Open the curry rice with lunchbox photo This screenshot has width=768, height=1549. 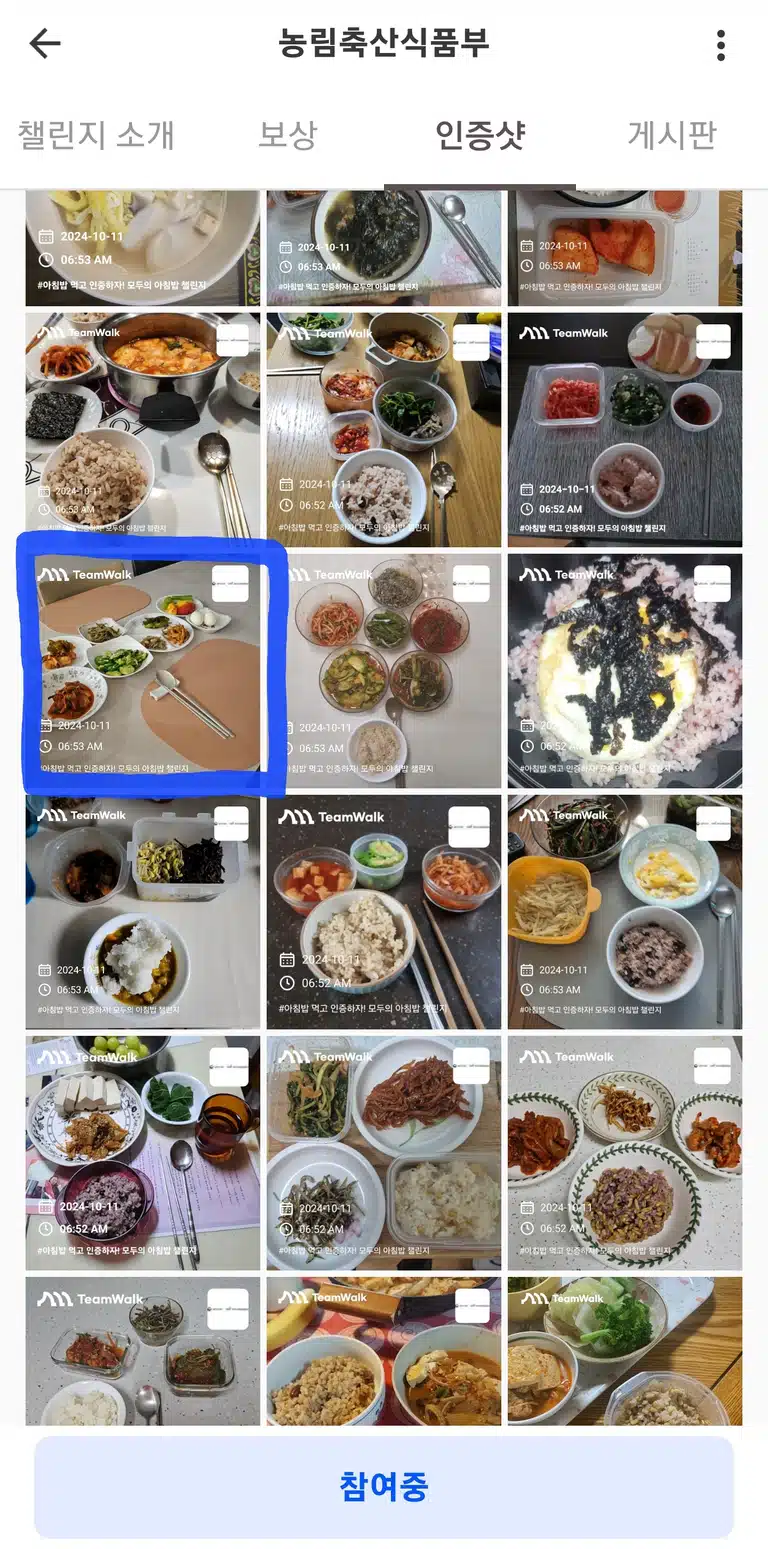(143, 912)
